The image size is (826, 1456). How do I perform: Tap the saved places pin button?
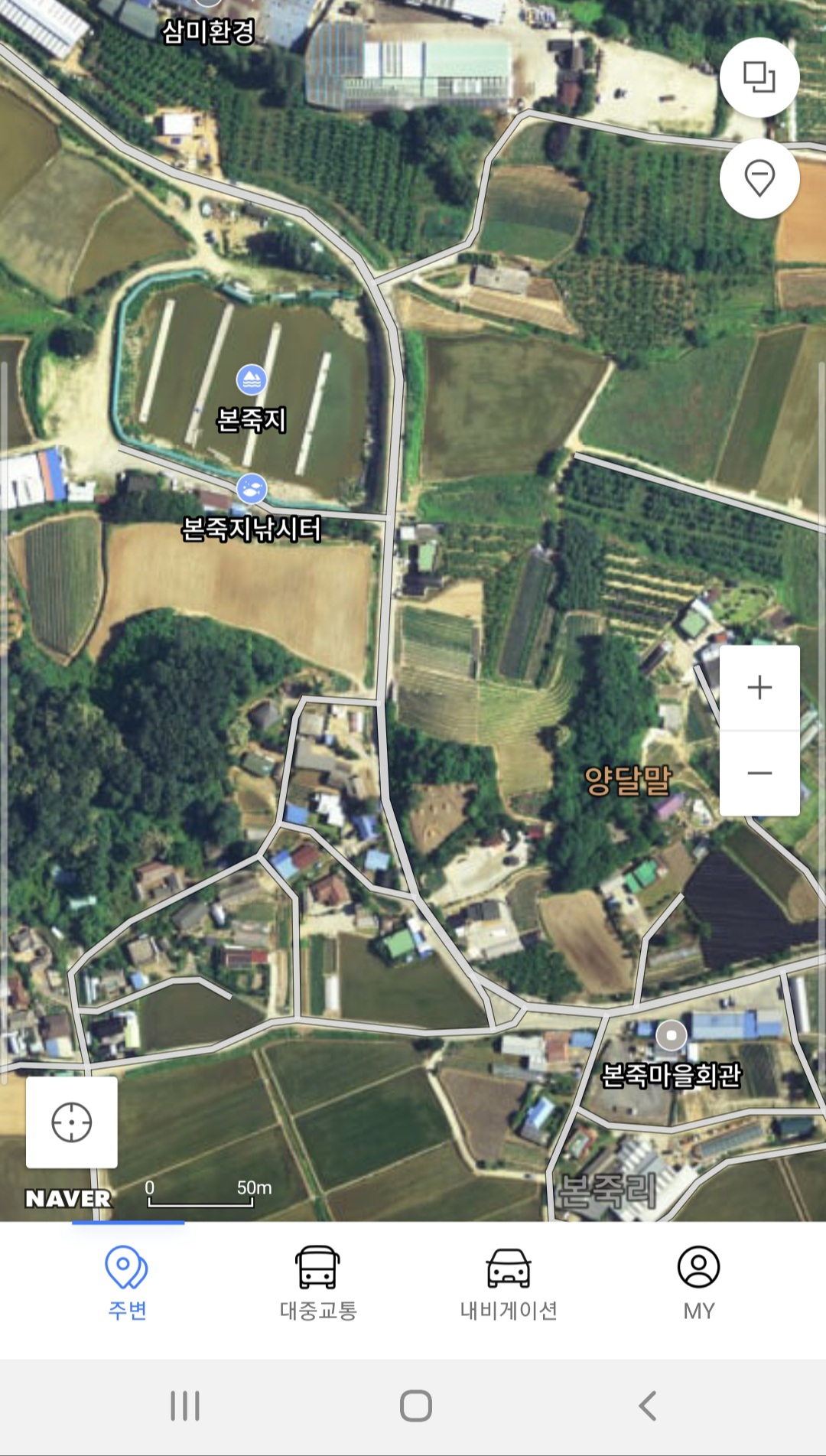[x=759, y=178]
